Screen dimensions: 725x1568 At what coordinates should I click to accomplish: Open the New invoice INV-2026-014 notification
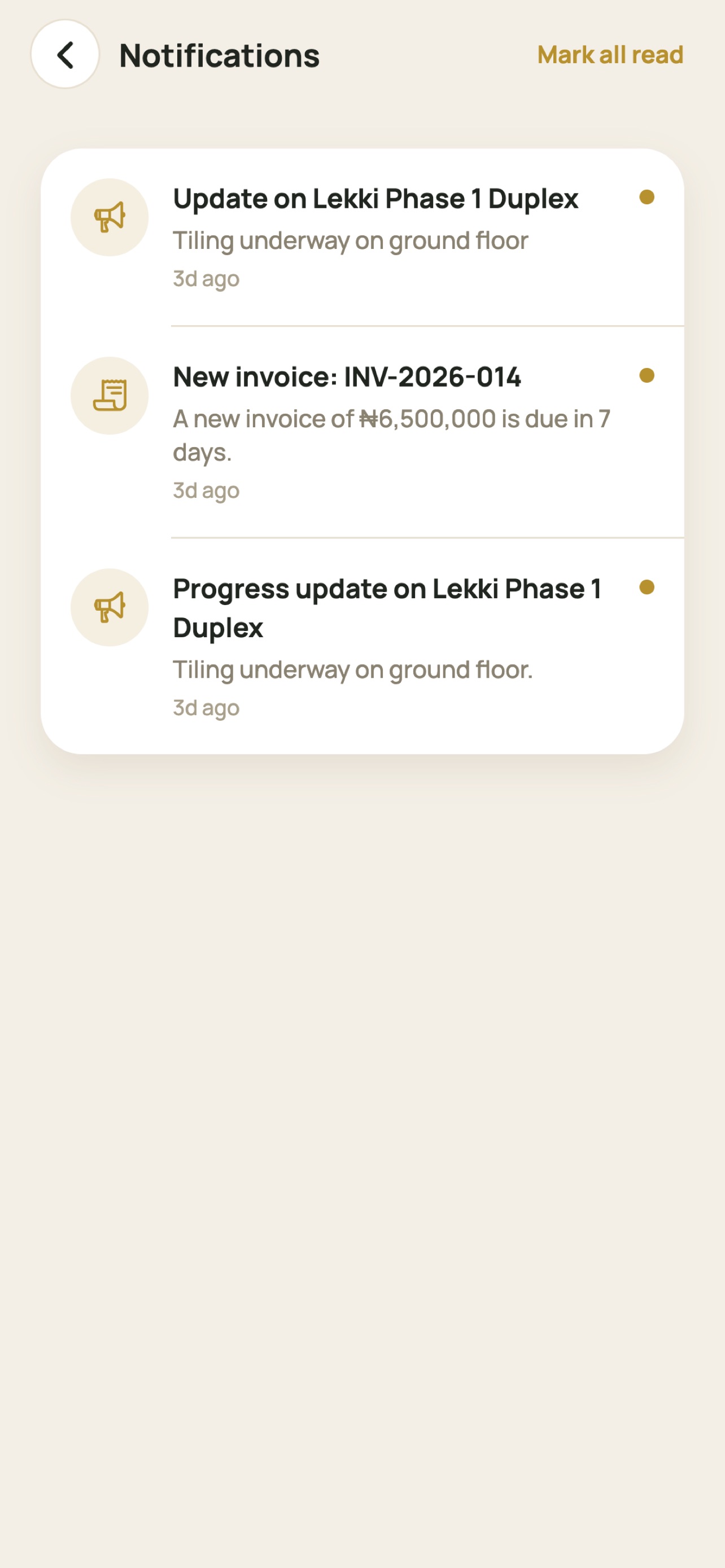[362, 432]
